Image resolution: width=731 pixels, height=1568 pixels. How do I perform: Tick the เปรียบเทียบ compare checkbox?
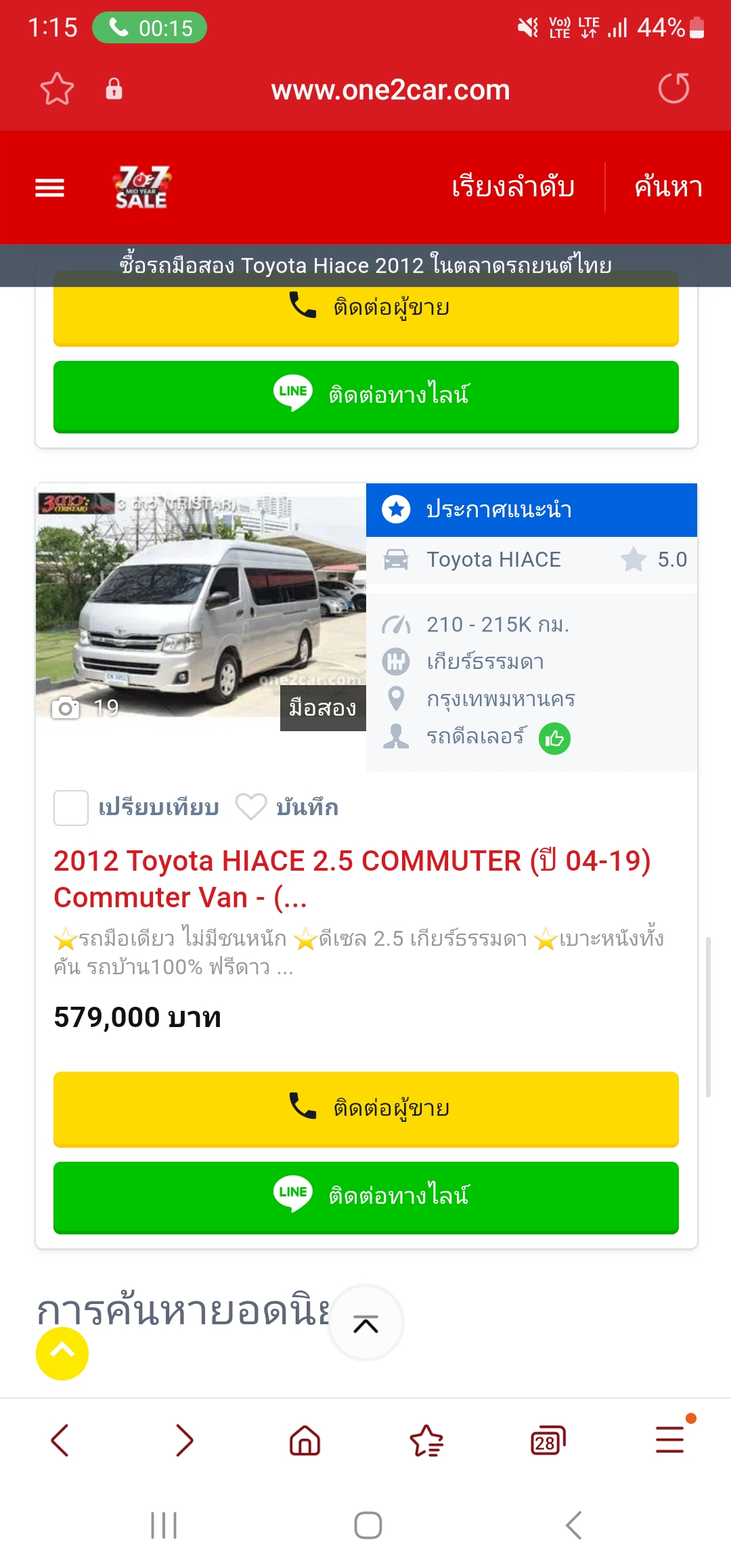[71, 808]
